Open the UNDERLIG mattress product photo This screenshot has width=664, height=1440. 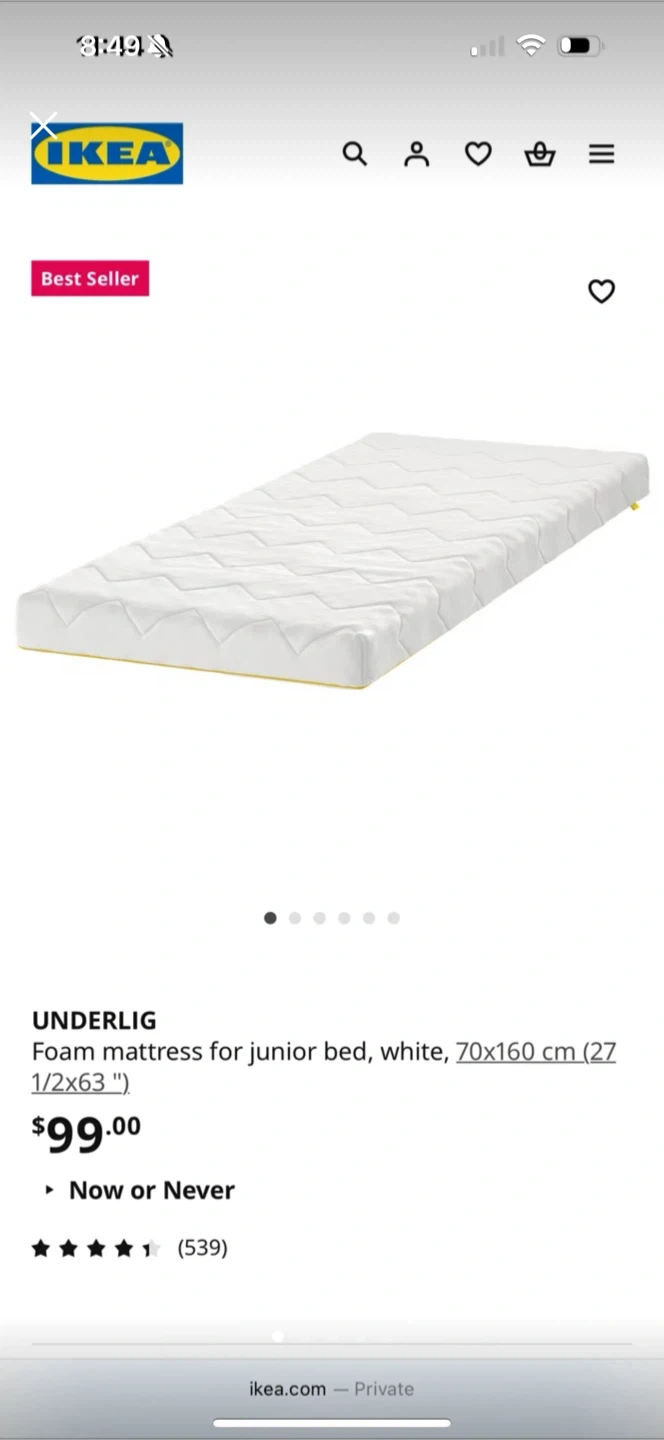(x=332, y=560)
